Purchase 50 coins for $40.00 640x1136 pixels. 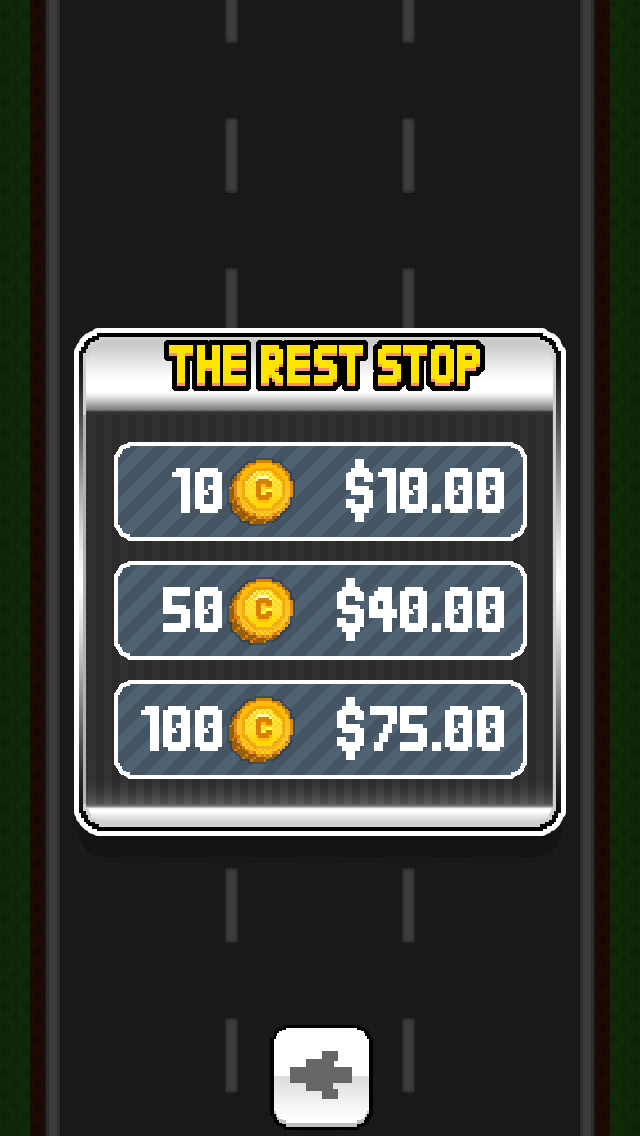pos(320,610)
